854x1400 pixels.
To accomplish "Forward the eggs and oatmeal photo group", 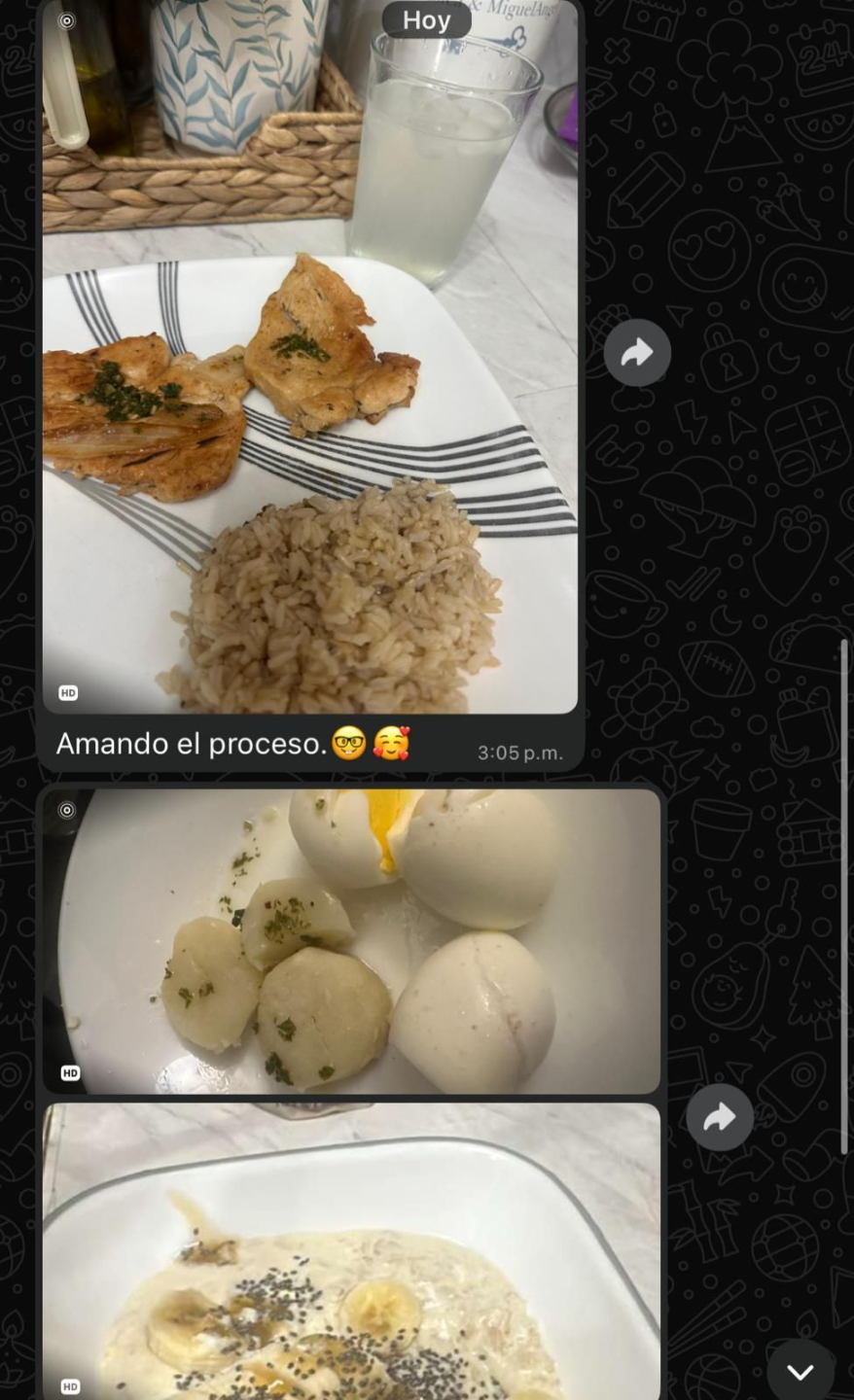I will point(720,1117).
